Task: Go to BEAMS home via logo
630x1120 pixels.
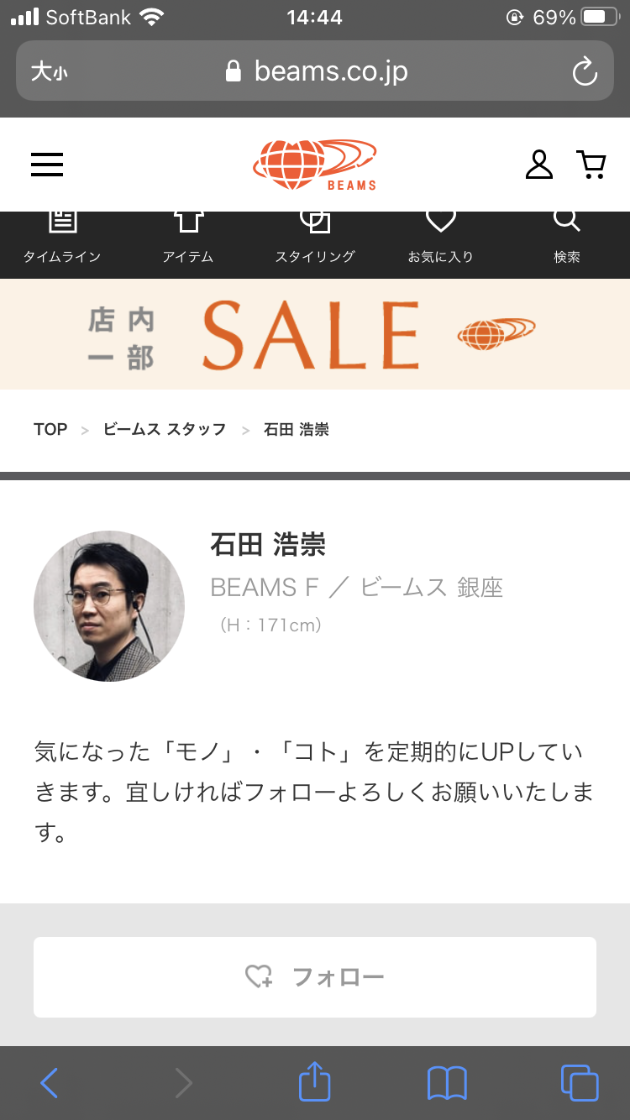Action: 315,165
